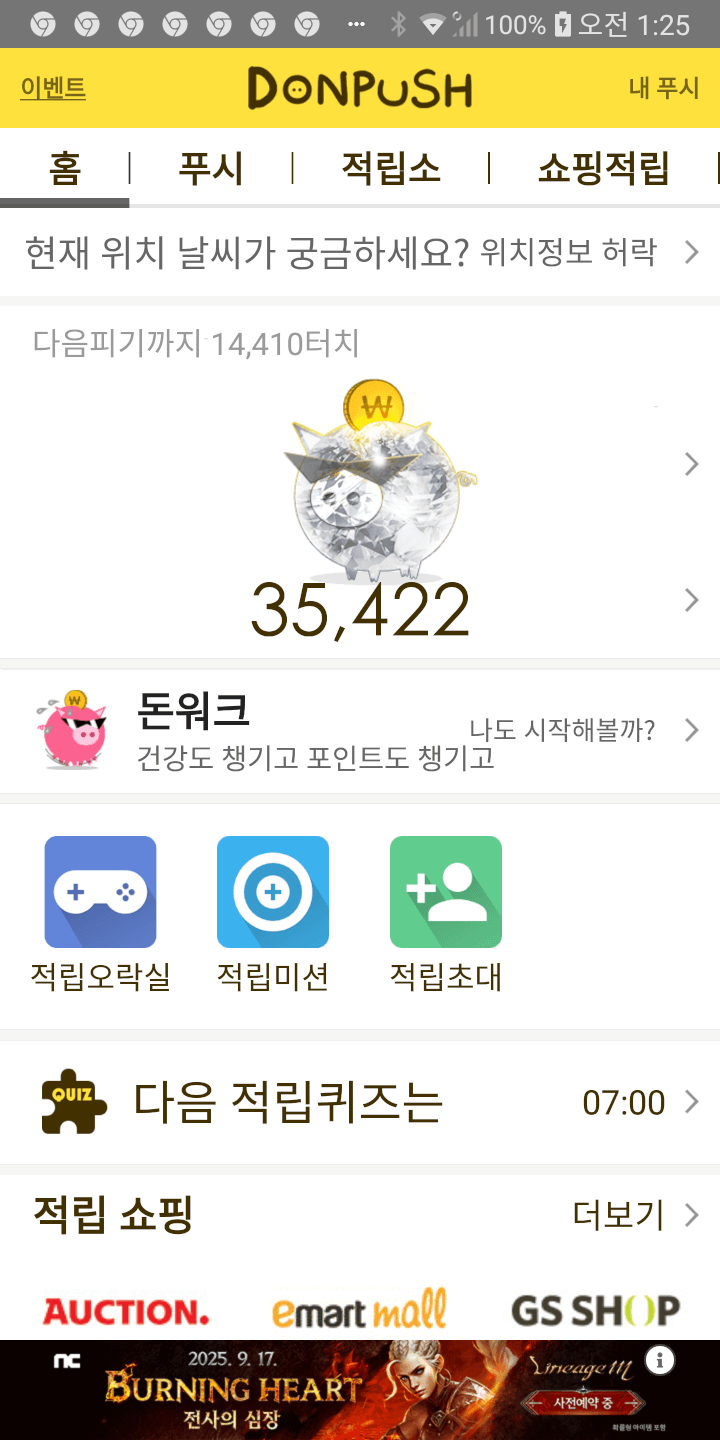Open 내 푸시 page
The height and width of the screenshot is (1440, 720).
click(663, 88)
